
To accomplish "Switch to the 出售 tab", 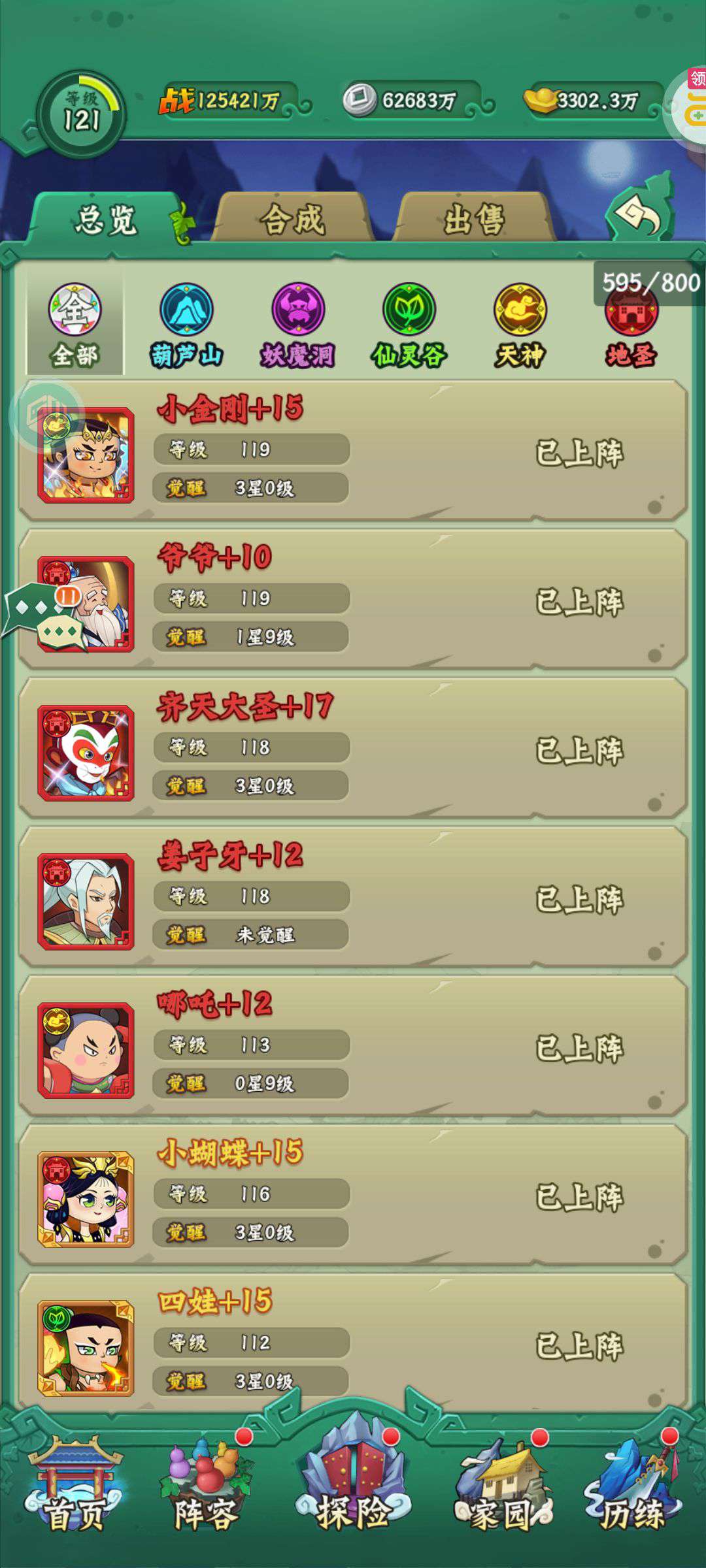I will click(x=475, y=218).
